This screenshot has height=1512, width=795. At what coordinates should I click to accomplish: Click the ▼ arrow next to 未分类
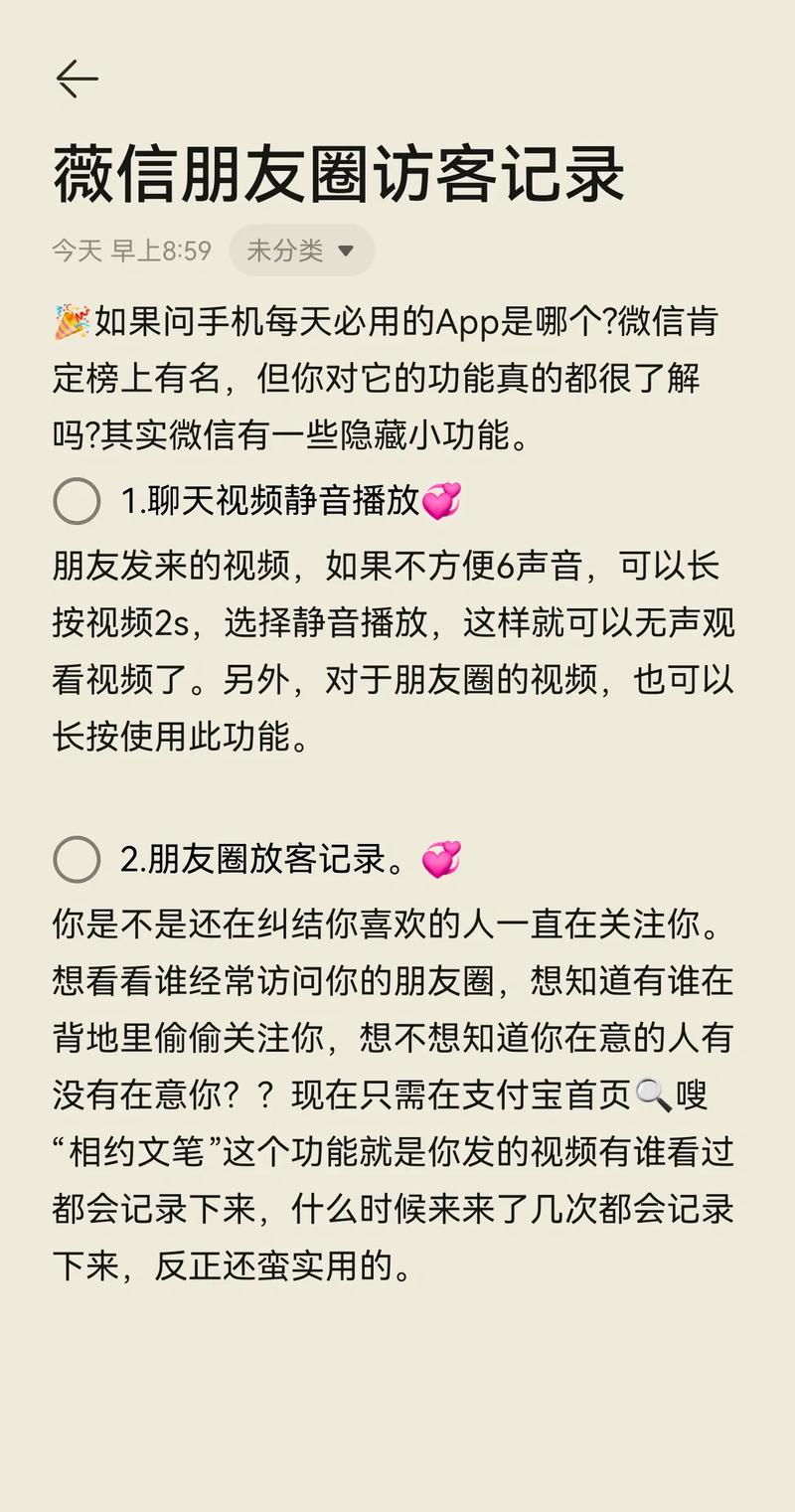345,252
